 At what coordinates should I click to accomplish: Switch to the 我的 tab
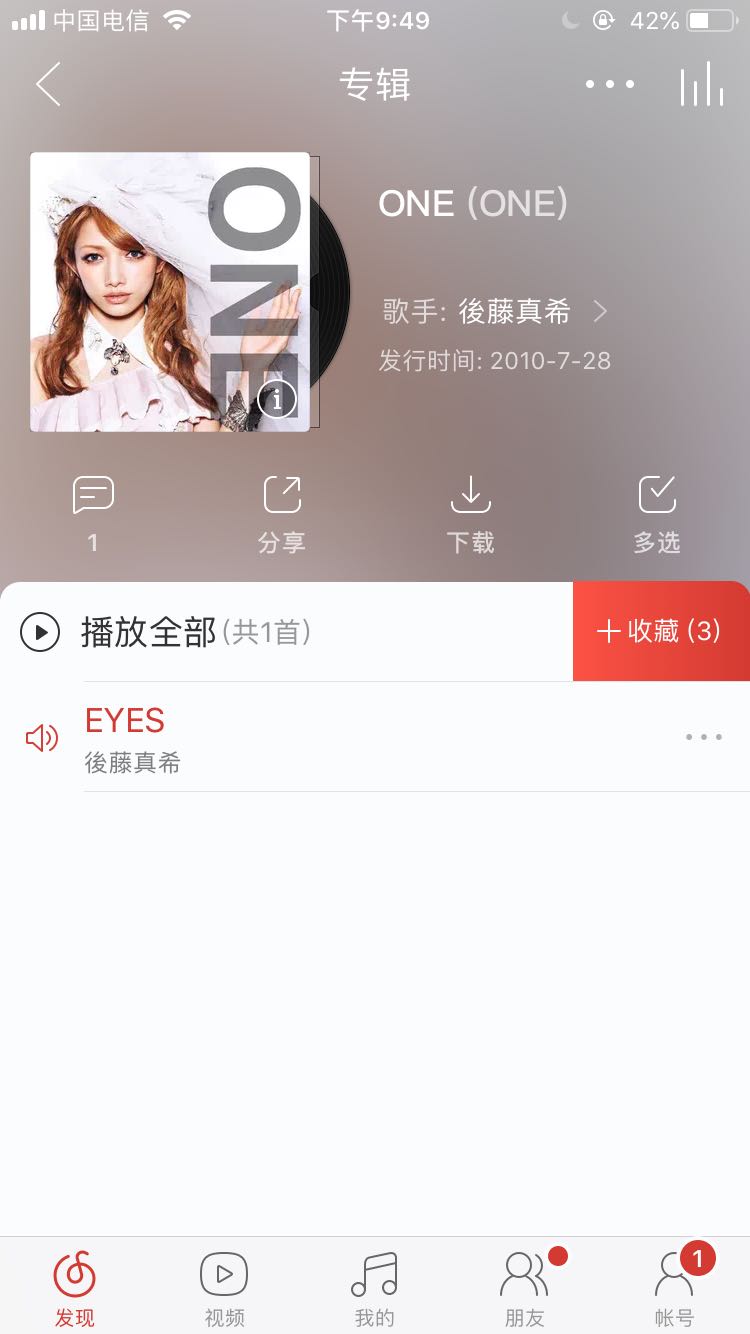point(374,1287)
